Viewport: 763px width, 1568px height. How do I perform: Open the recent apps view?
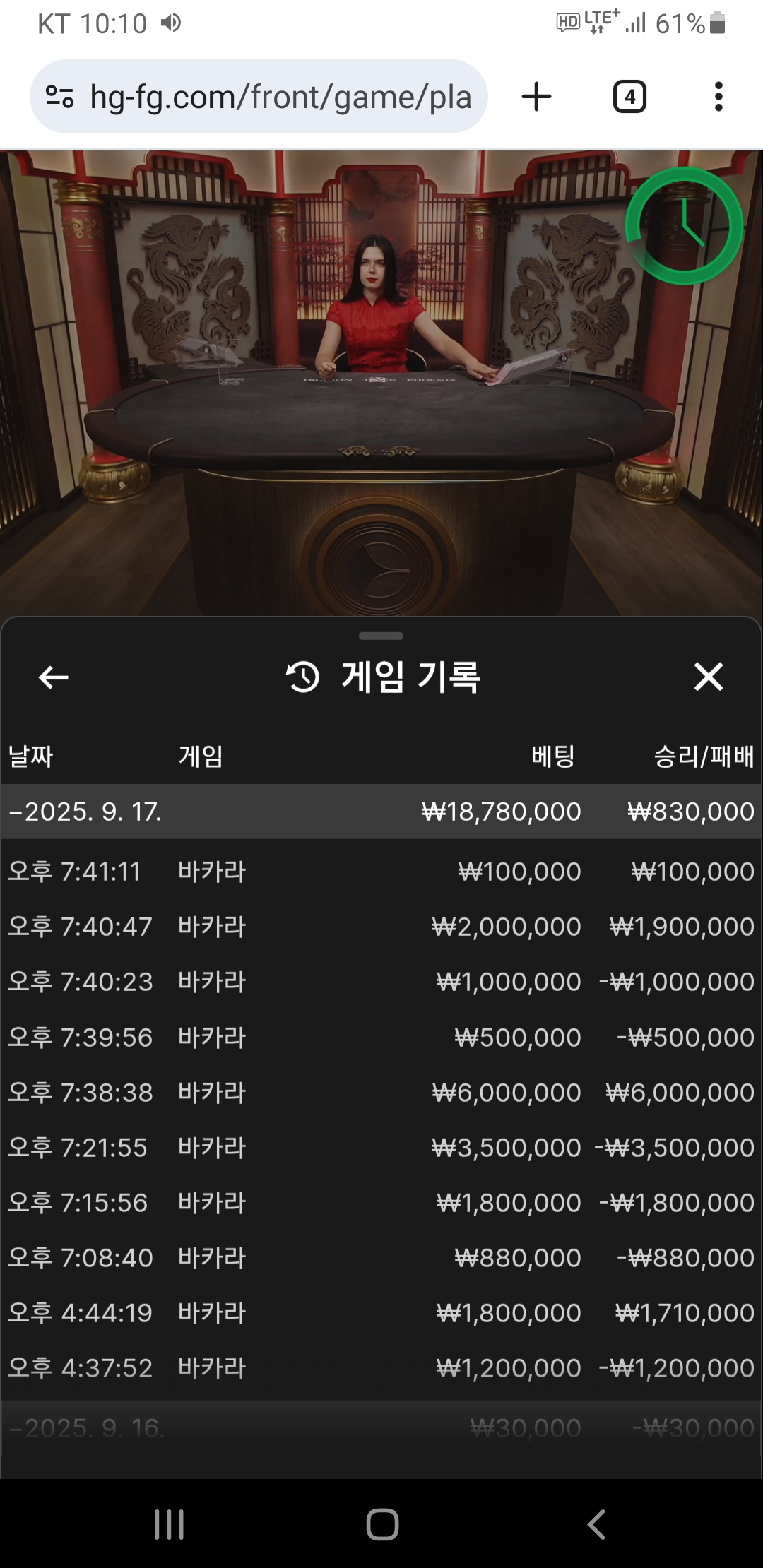[170, 1524]
